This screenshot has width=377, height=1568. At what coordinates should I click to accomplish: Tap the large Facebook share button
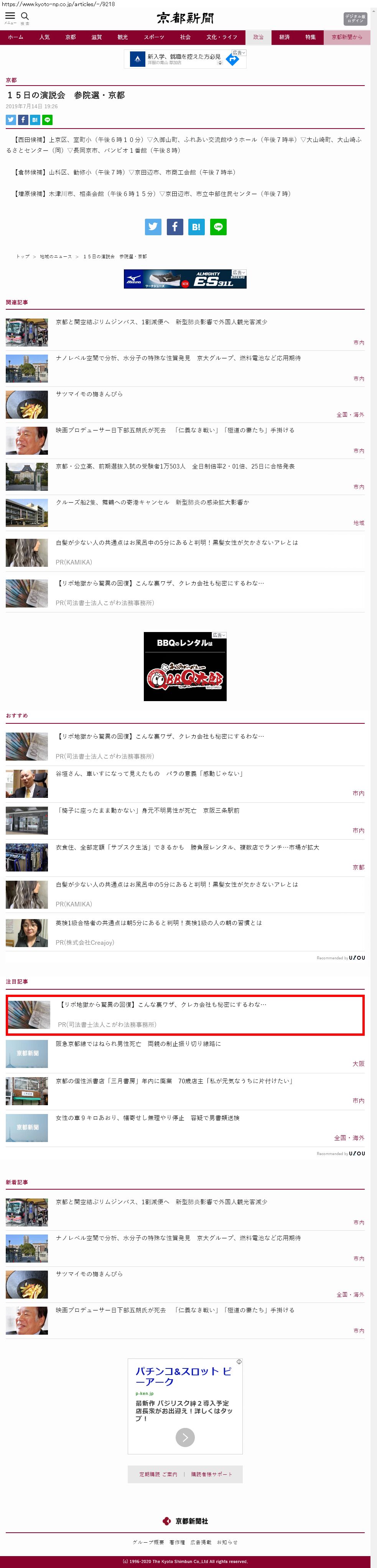175,226
